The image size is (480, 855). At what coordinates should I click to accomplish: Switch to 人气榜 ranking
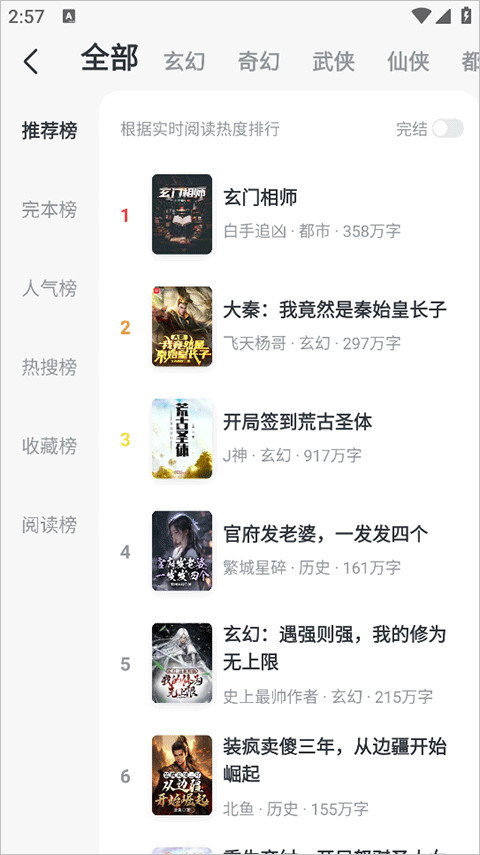50,288
